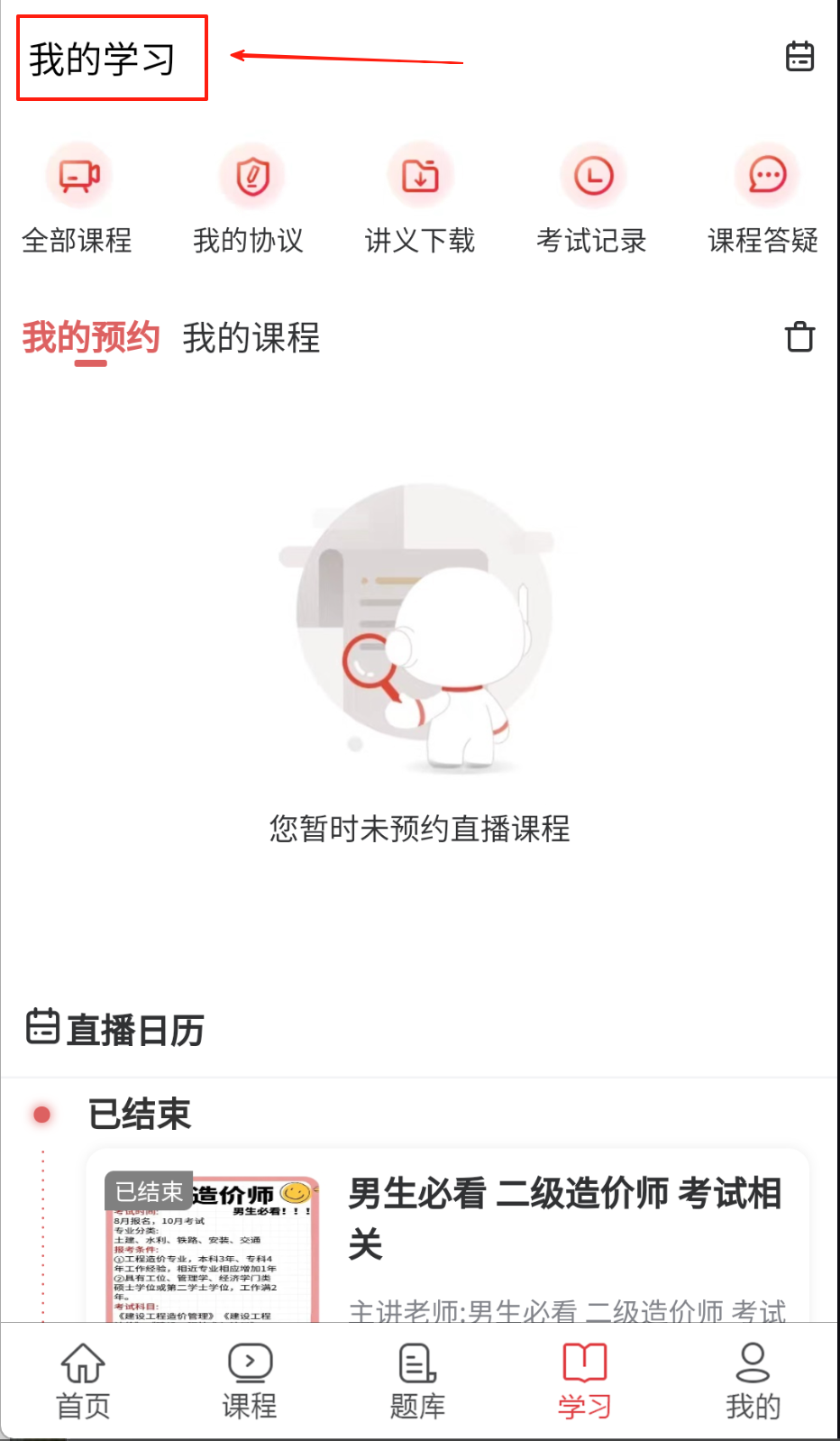The height and width of the screenshot is (1441, 840).
Task: Open 我的协议 shortcut
Action: point(250,199)
